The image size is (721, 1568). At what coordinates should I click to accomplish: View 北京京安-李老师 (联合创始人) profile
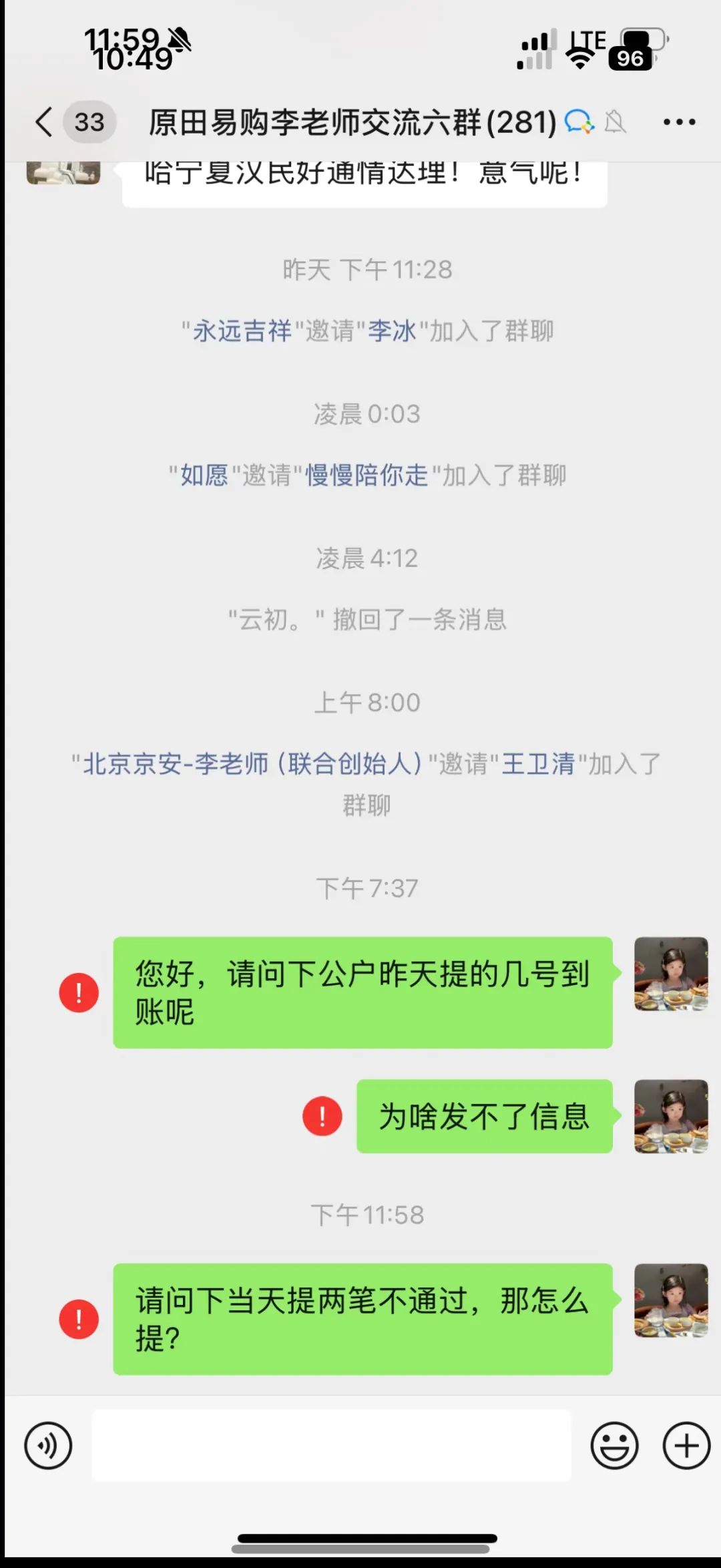pos(252,763)
